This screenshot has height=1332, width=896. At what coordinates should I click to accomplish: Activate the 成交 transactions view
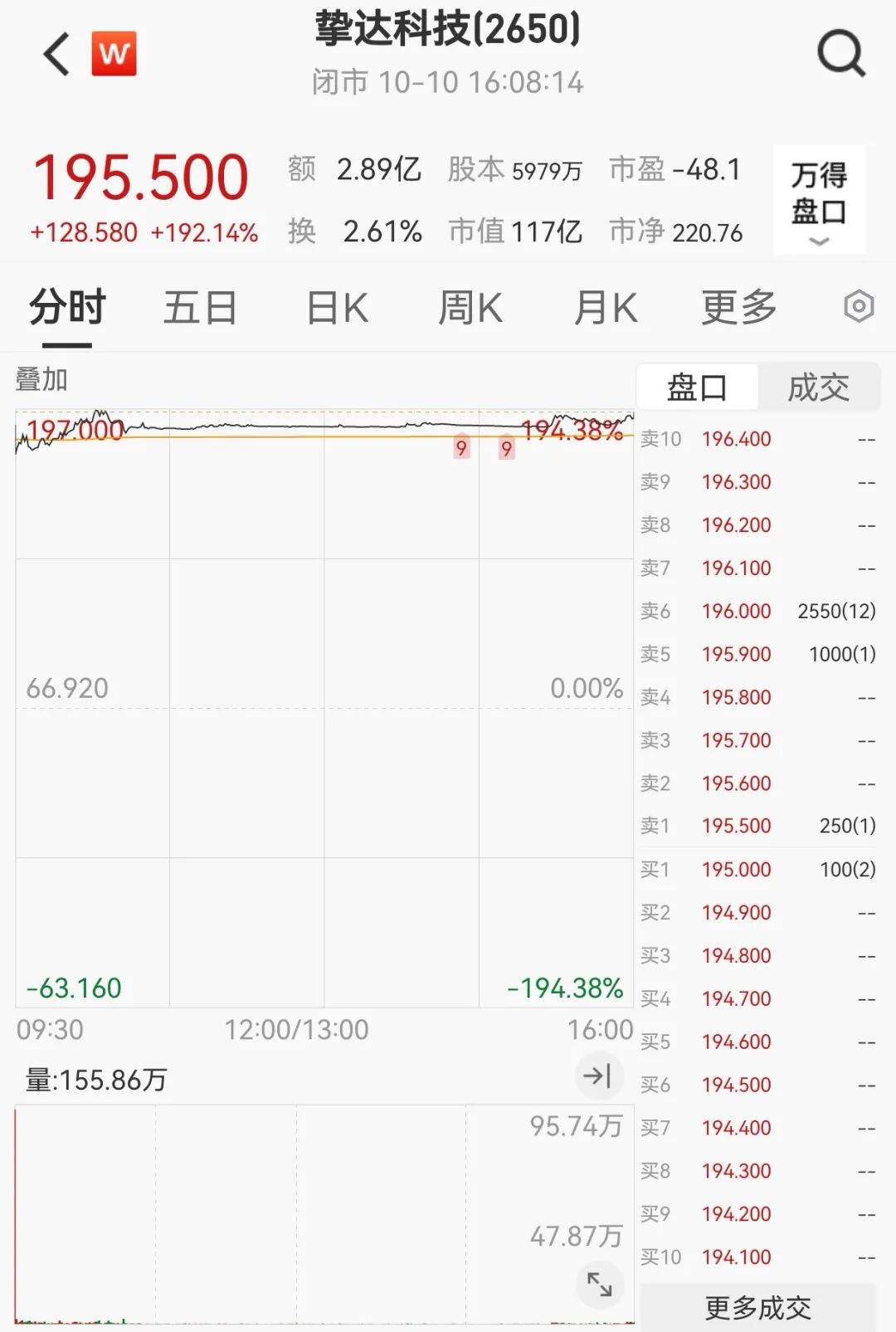click(819, 386)
